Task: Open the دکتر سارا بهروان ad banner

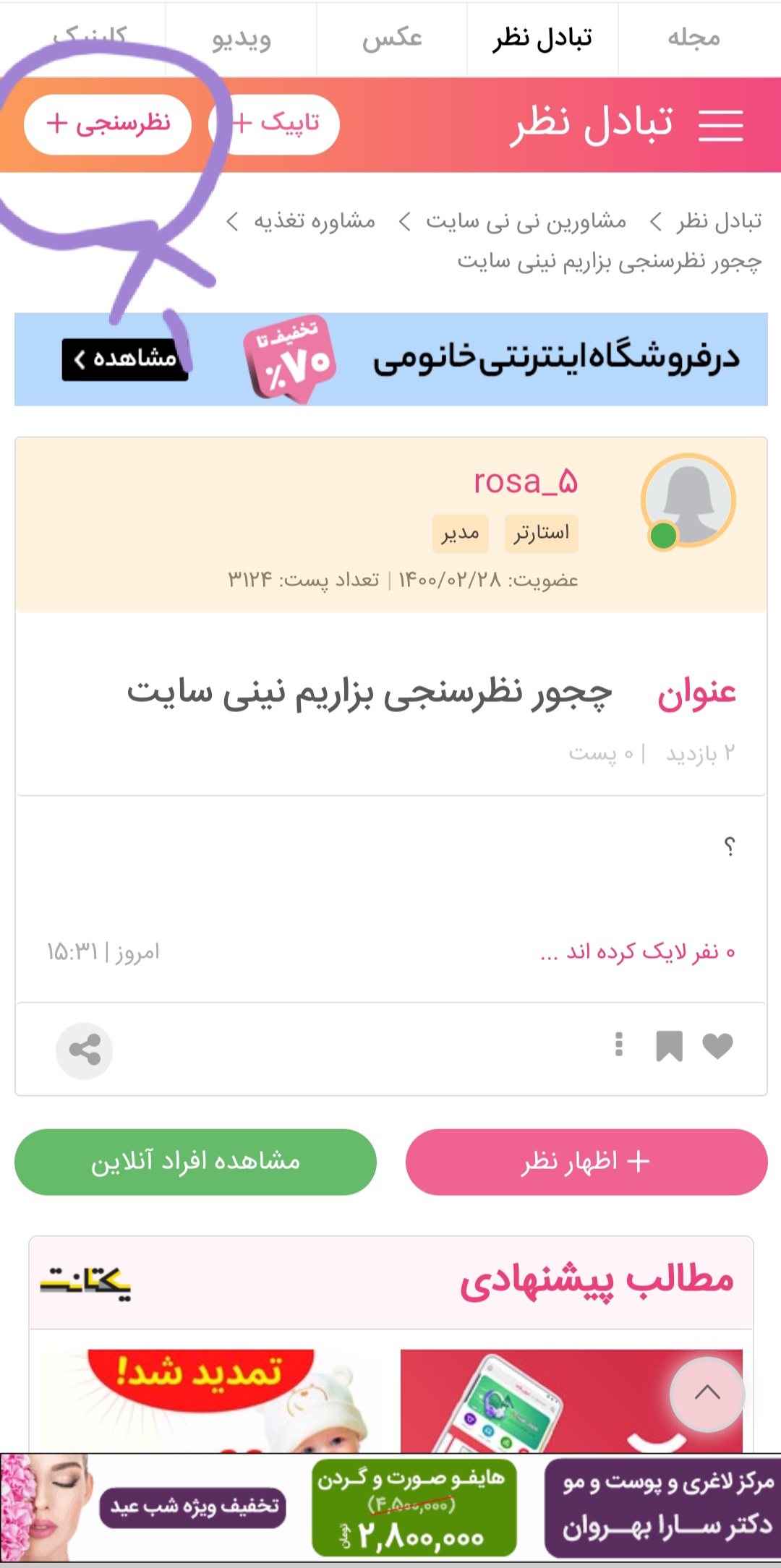Action: tap(662, 1507)
